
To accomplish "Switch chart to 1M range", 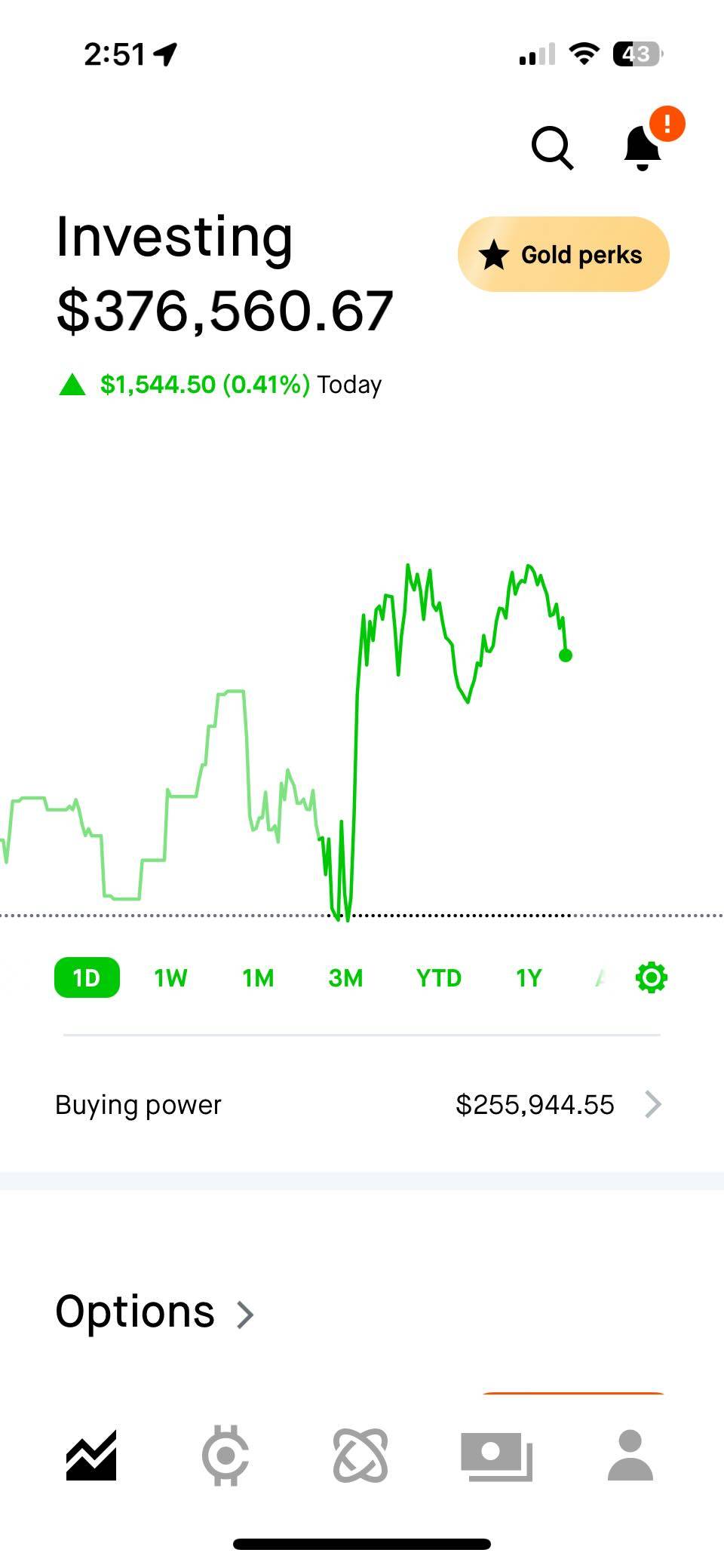I will click(x=258, y=977).
